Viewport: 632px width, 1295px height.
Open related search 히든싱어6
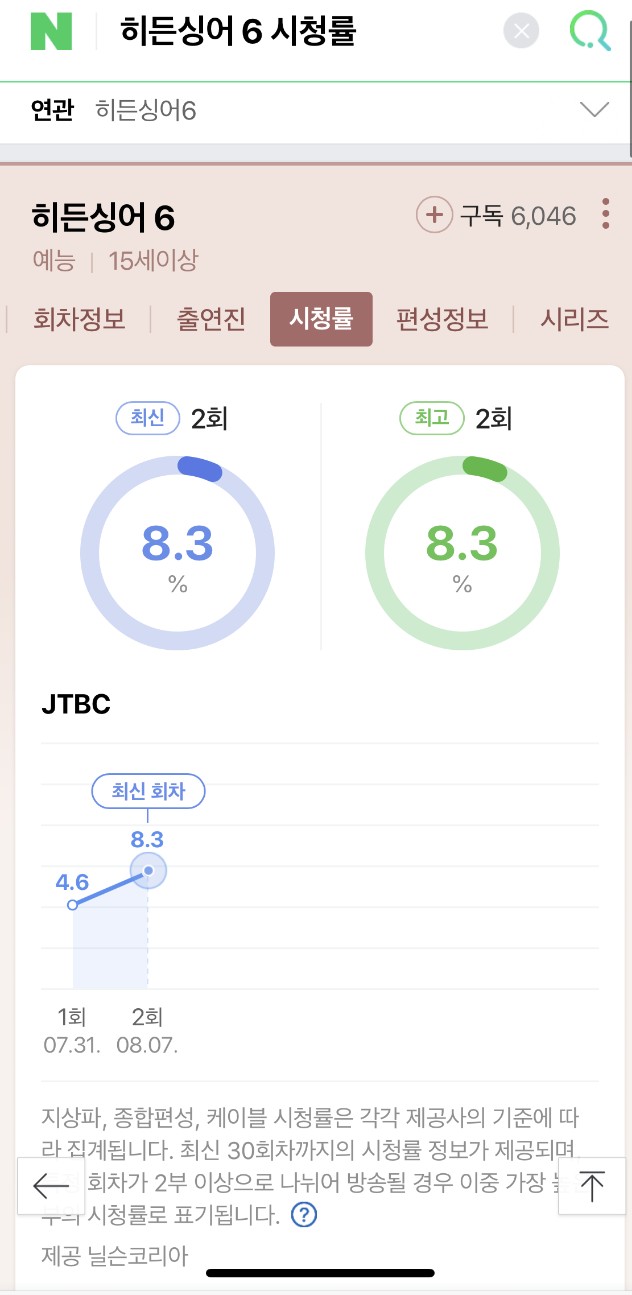(x=146, y=110)
